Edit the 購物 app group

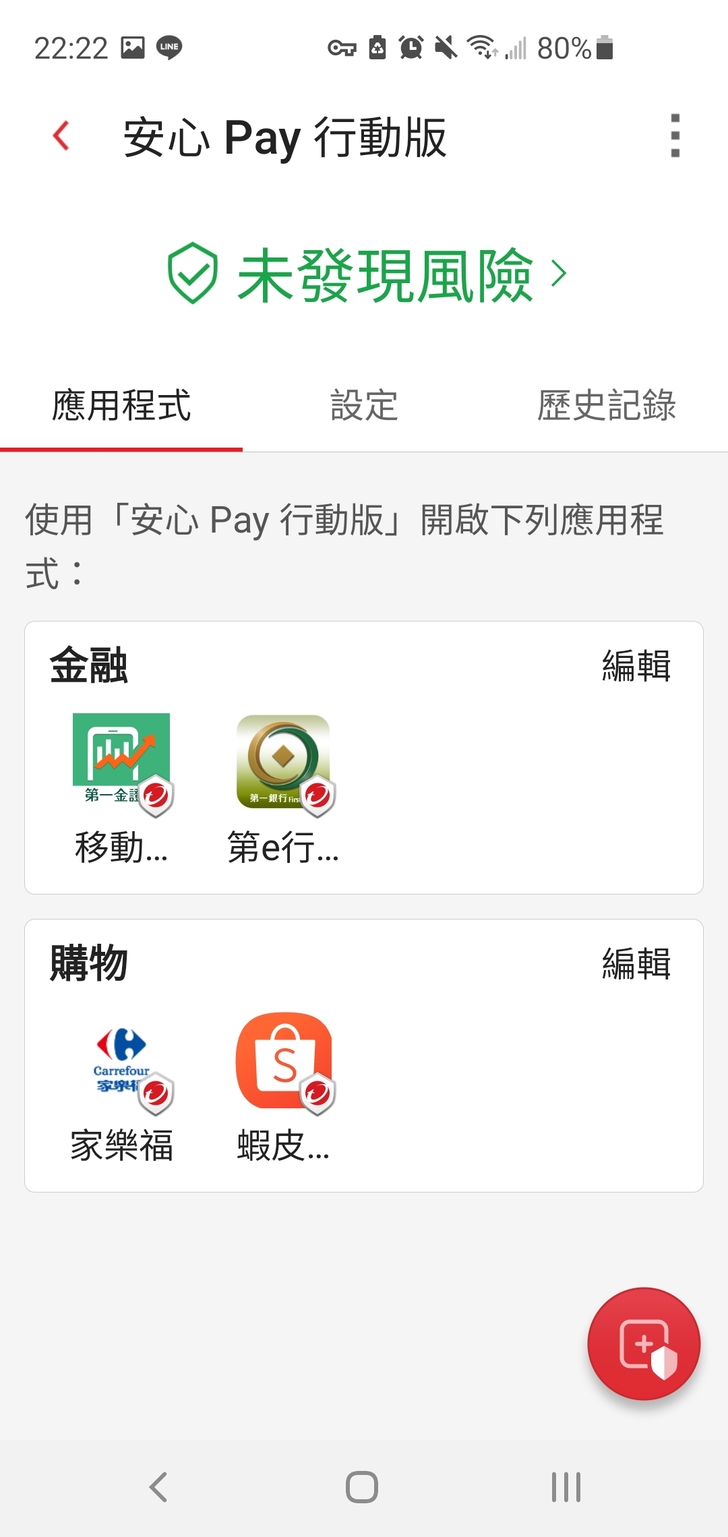point(636,964)
